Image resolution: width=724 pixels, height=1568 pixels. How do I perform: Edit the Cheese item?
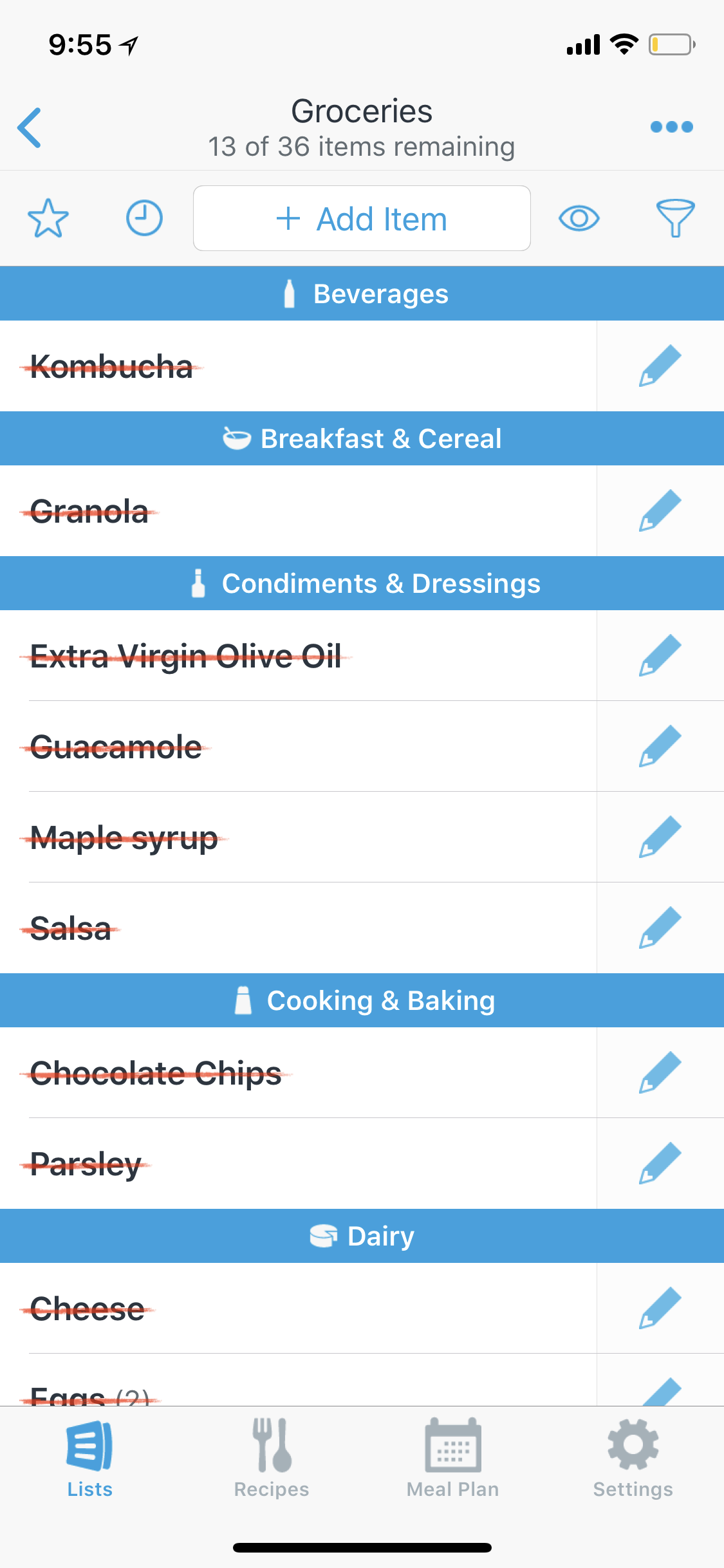click(x=660, y=1309)
